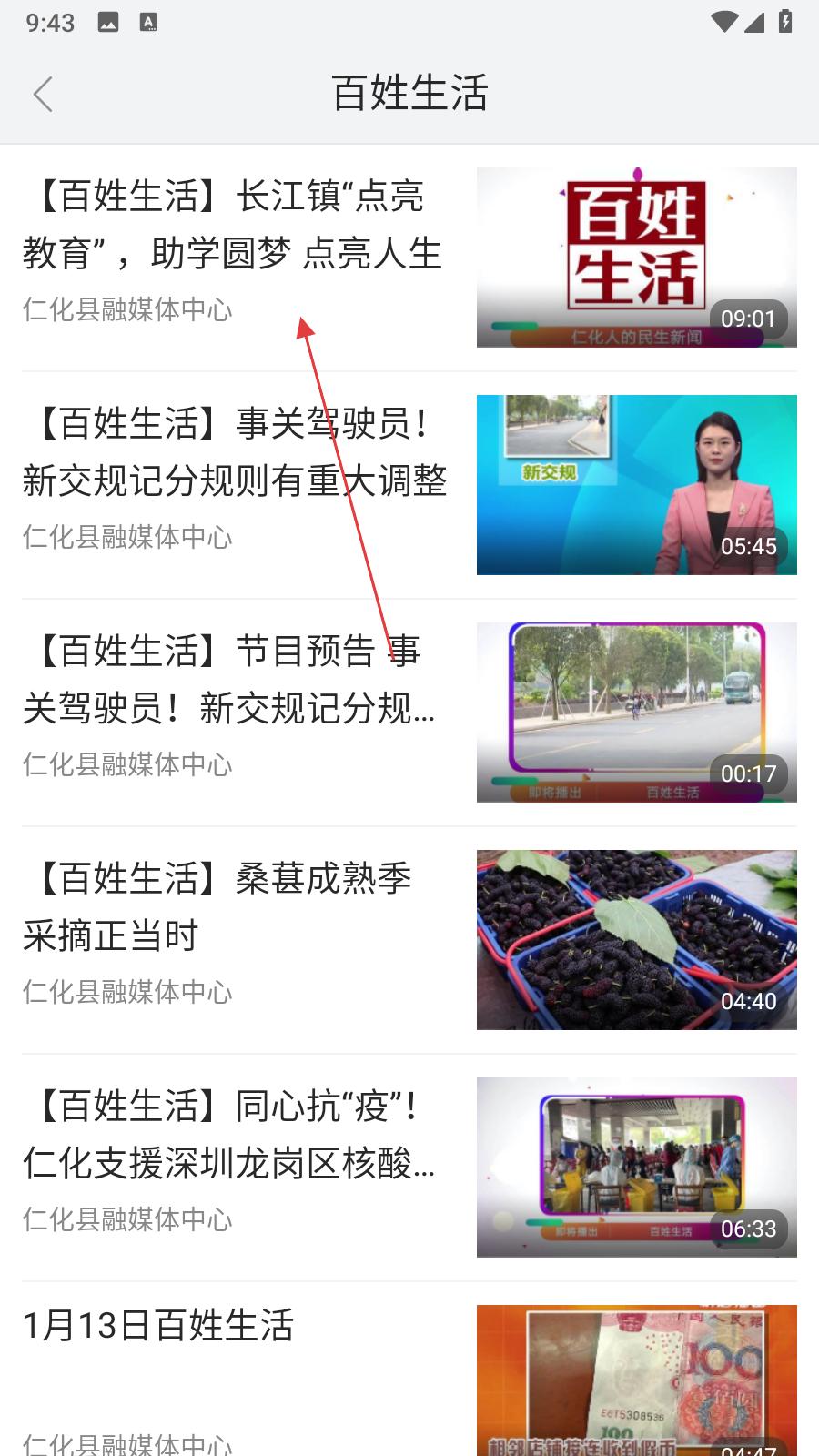Open the 1月13日百姓生活 episode
Screen dimensions: 819x1456
159,1327
